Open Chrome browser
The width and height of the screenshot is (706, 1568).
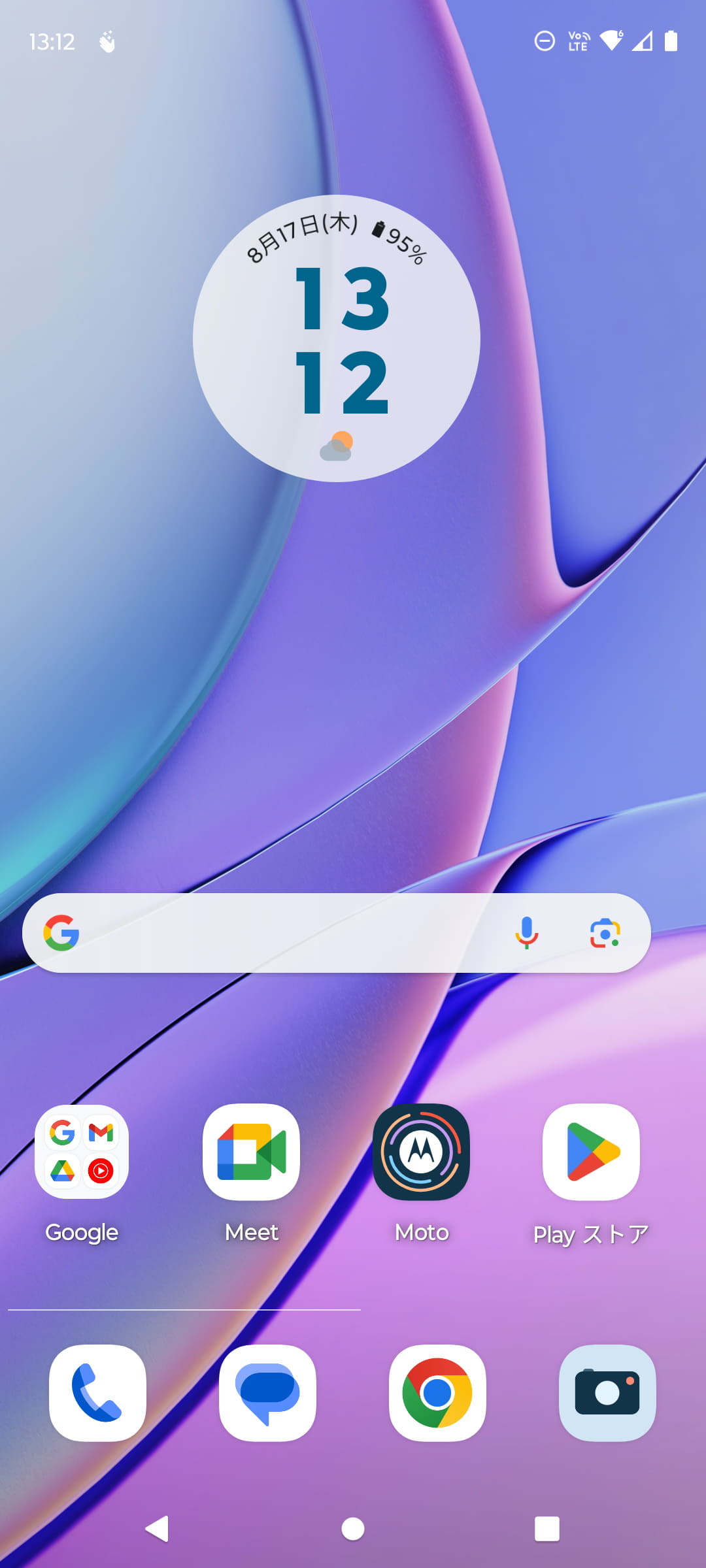click(437, 1392)
